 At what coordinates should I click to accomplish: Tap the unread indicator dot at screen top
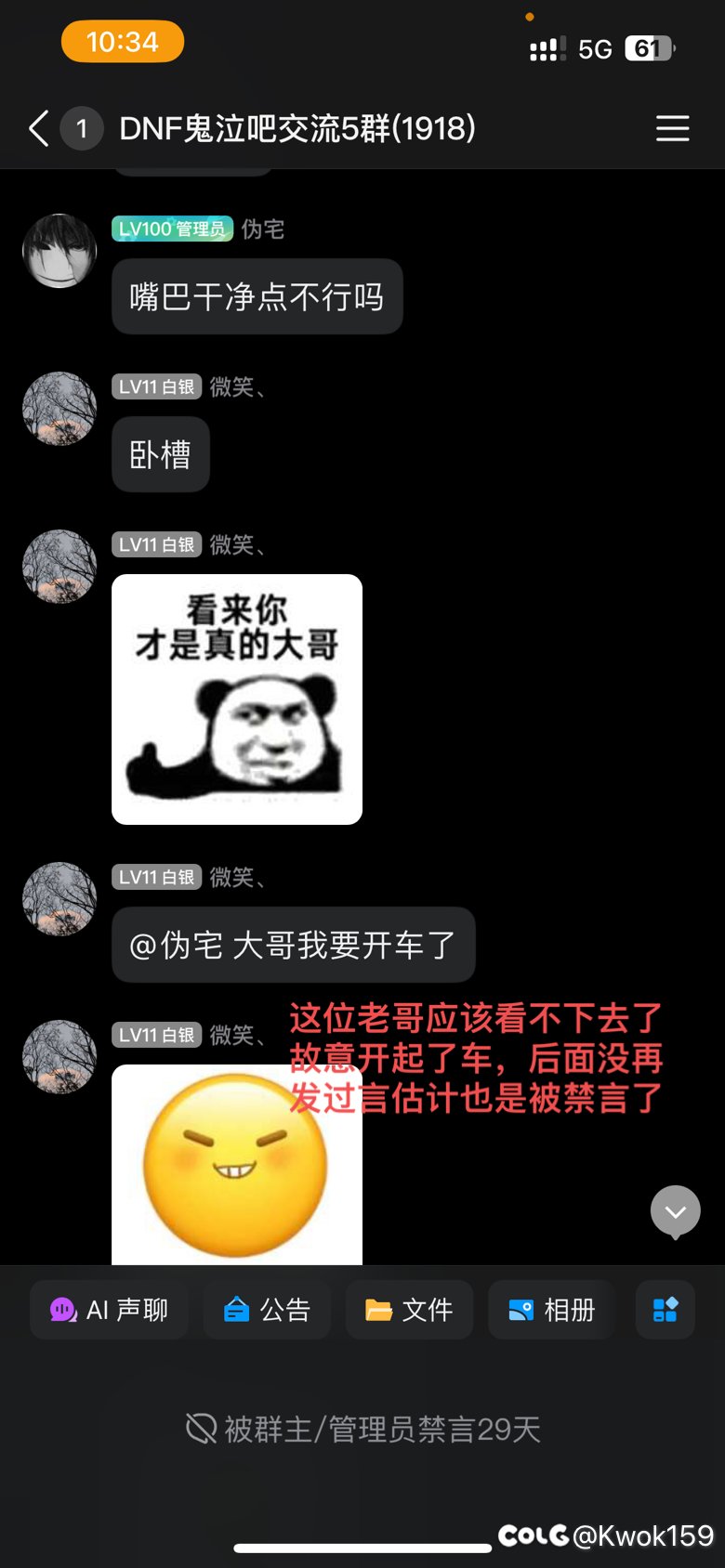point(530,17)
